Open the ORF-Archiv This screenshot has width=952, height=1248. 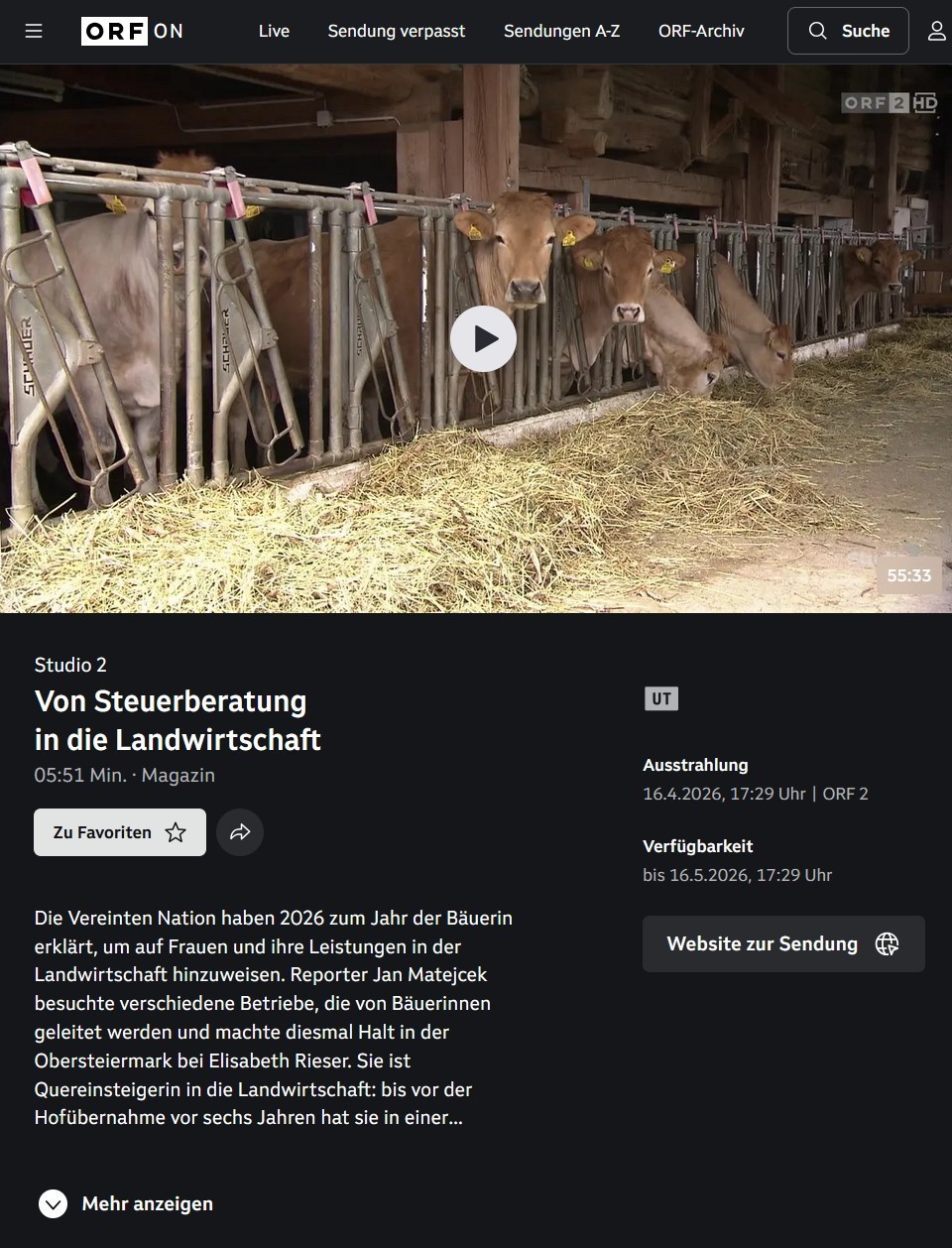701,31
